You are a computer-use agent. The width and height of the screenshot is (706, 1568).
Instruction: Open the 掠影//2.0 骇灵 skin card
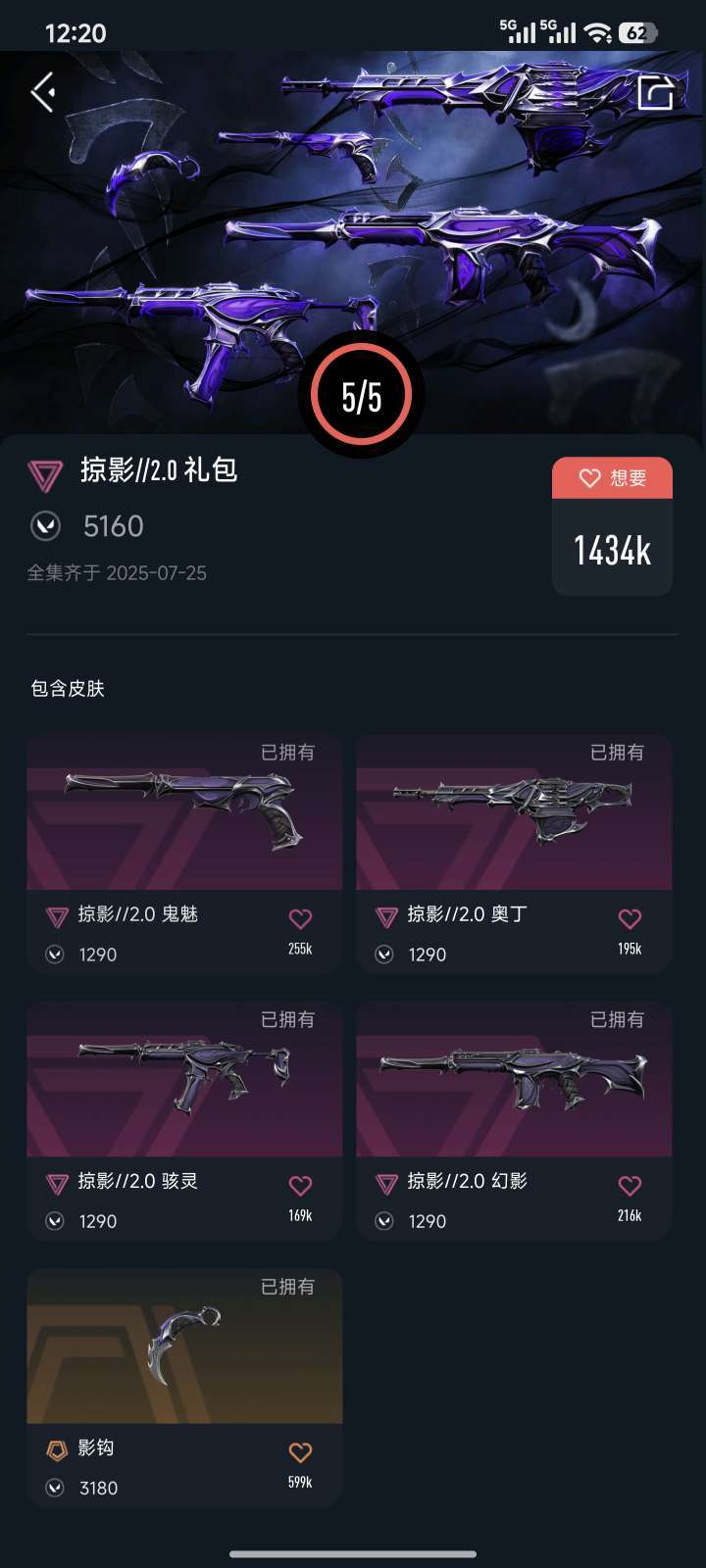tap(184, 1121)
